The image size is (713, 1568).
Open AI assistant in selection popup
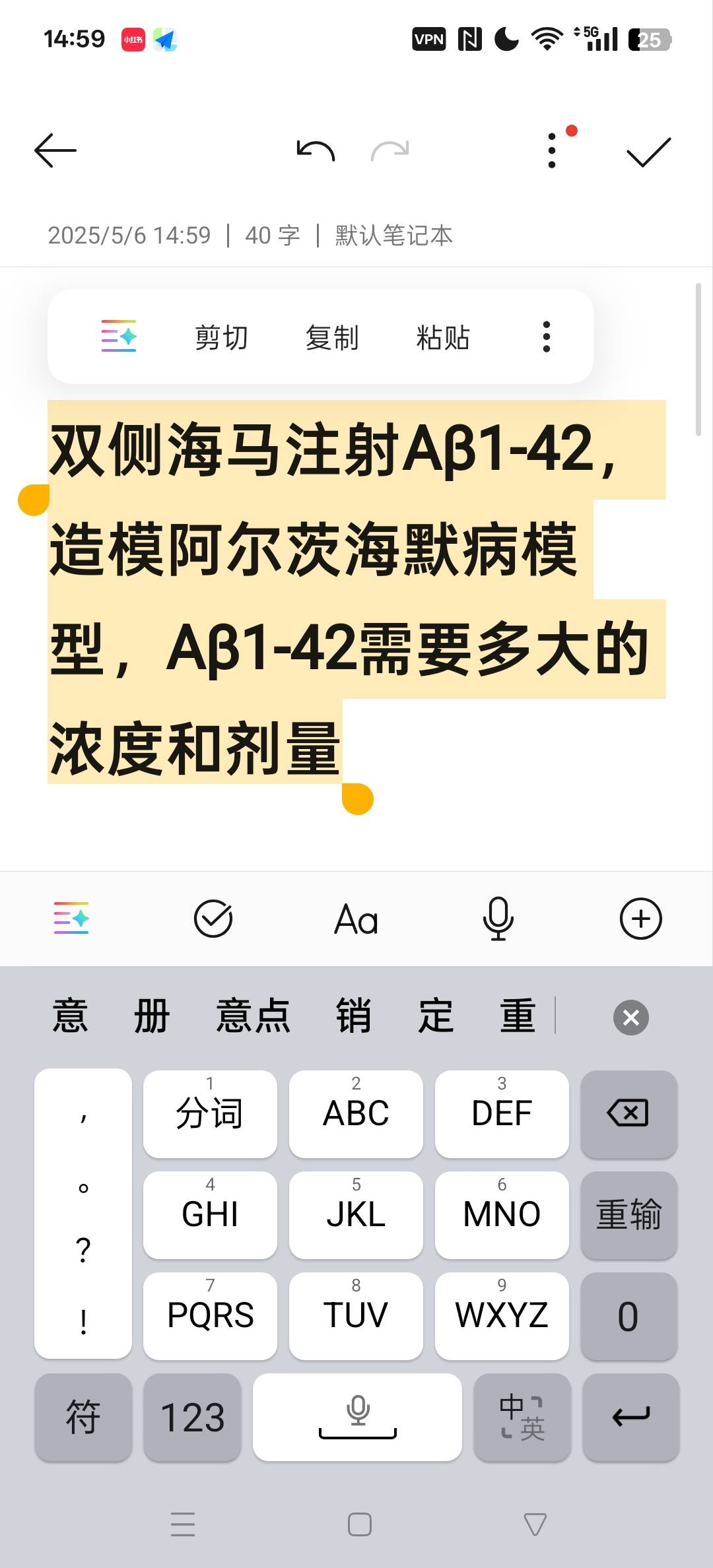coord(119,336)
